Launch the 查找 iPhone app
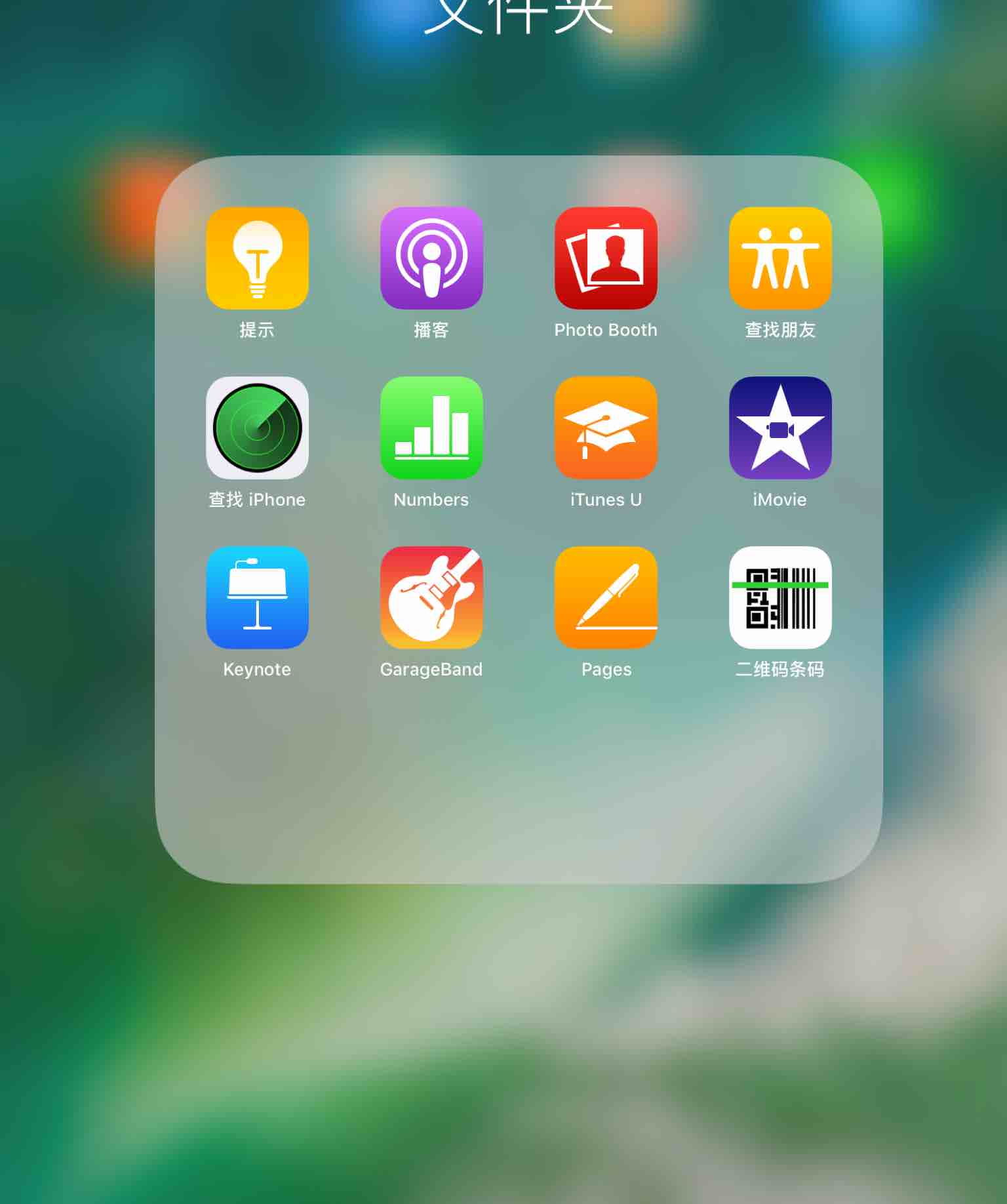Image resolution: width=1007 pixels, height=1204 pixels. [x=257, y=428]
